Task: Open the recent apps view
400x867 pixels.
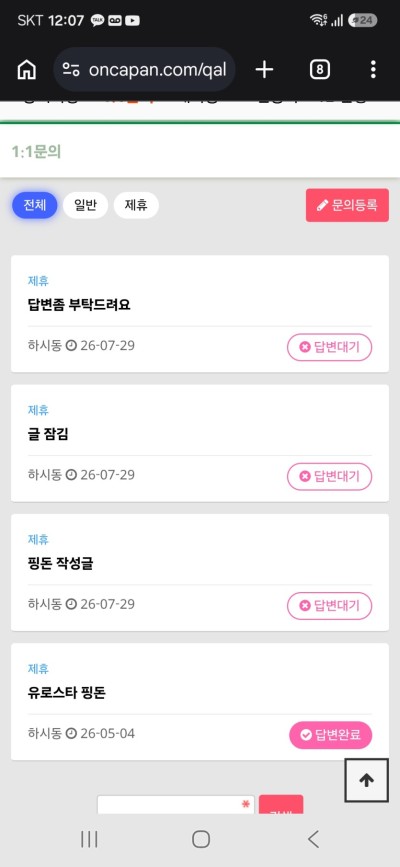Action: tap(89, 839)
